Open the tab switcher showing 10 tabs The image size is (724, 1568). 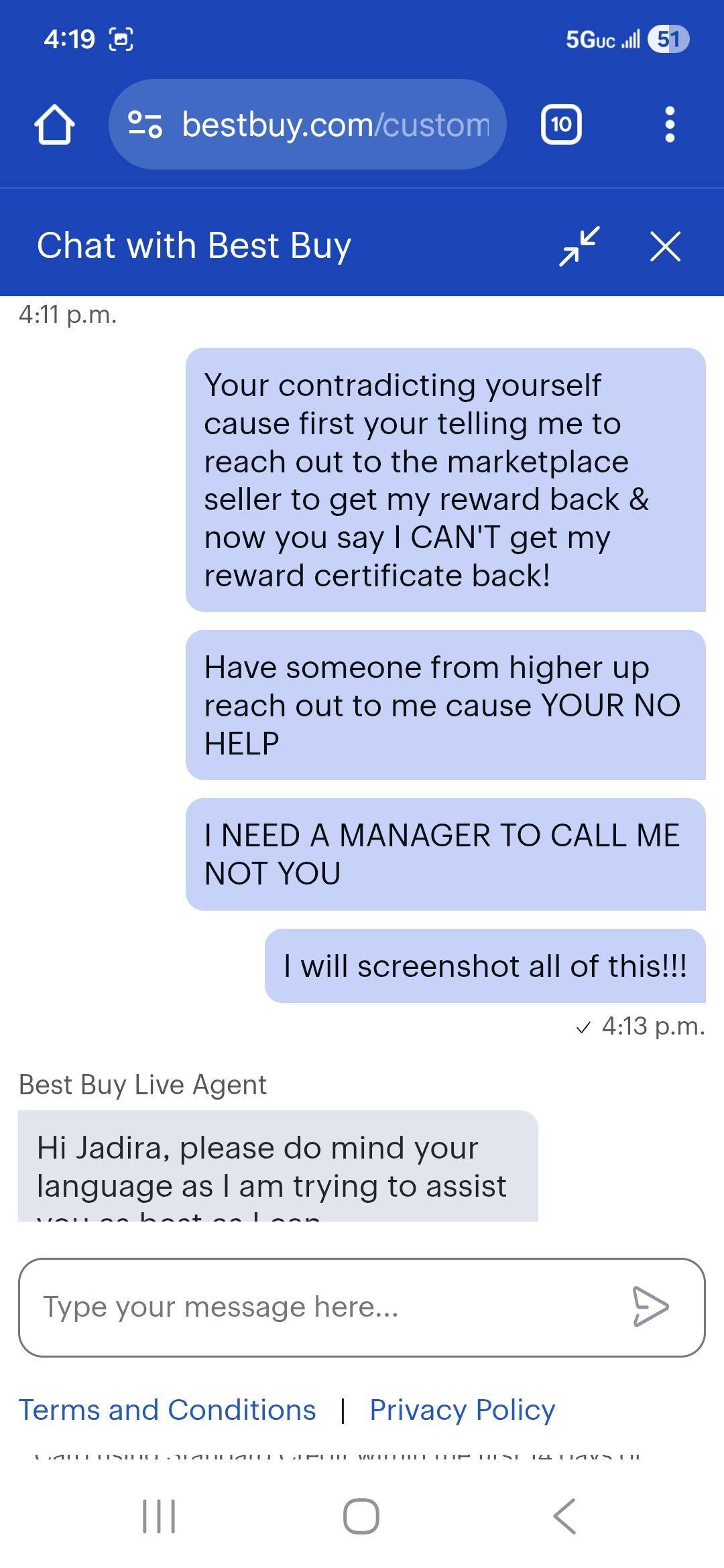562,125
